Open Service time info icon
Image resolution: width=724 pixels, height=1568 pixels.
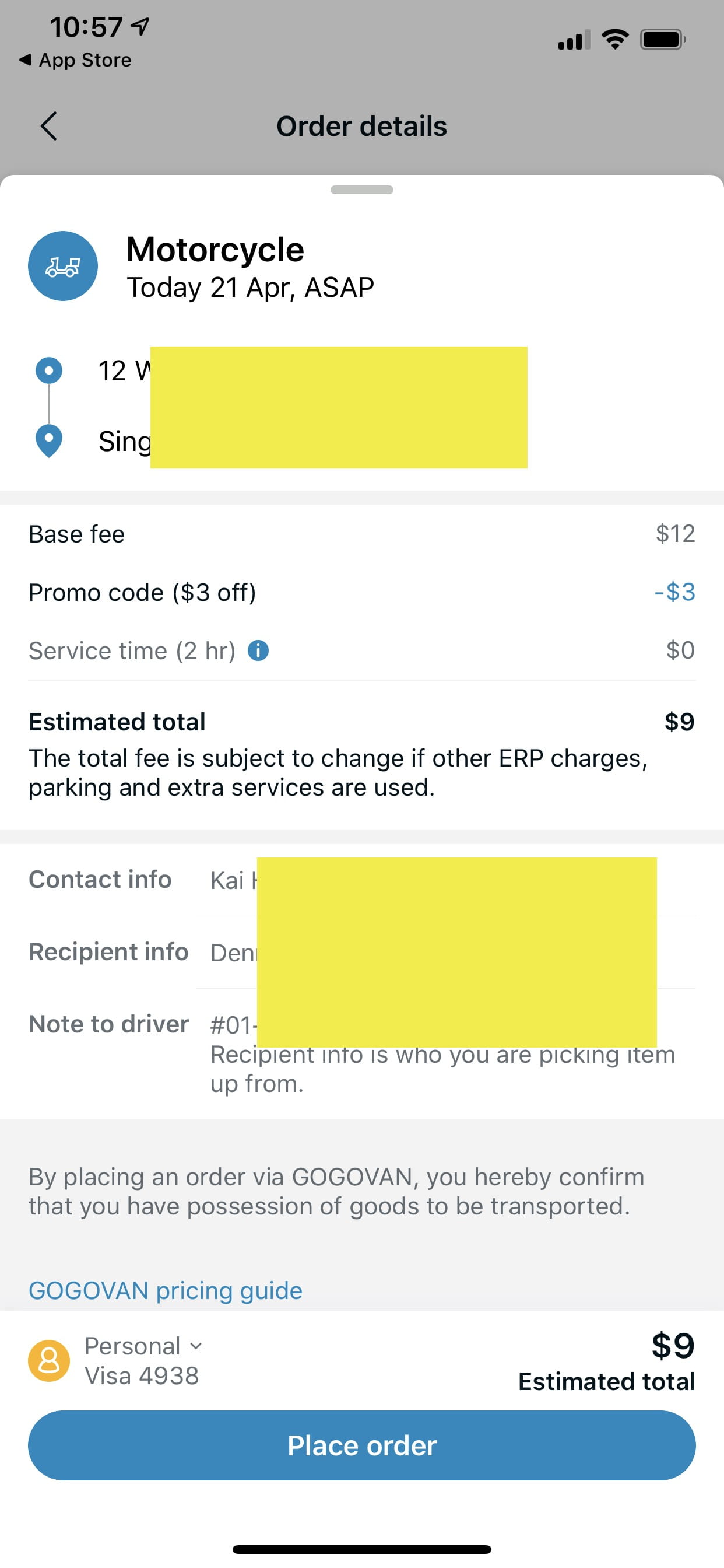(258, 650)
